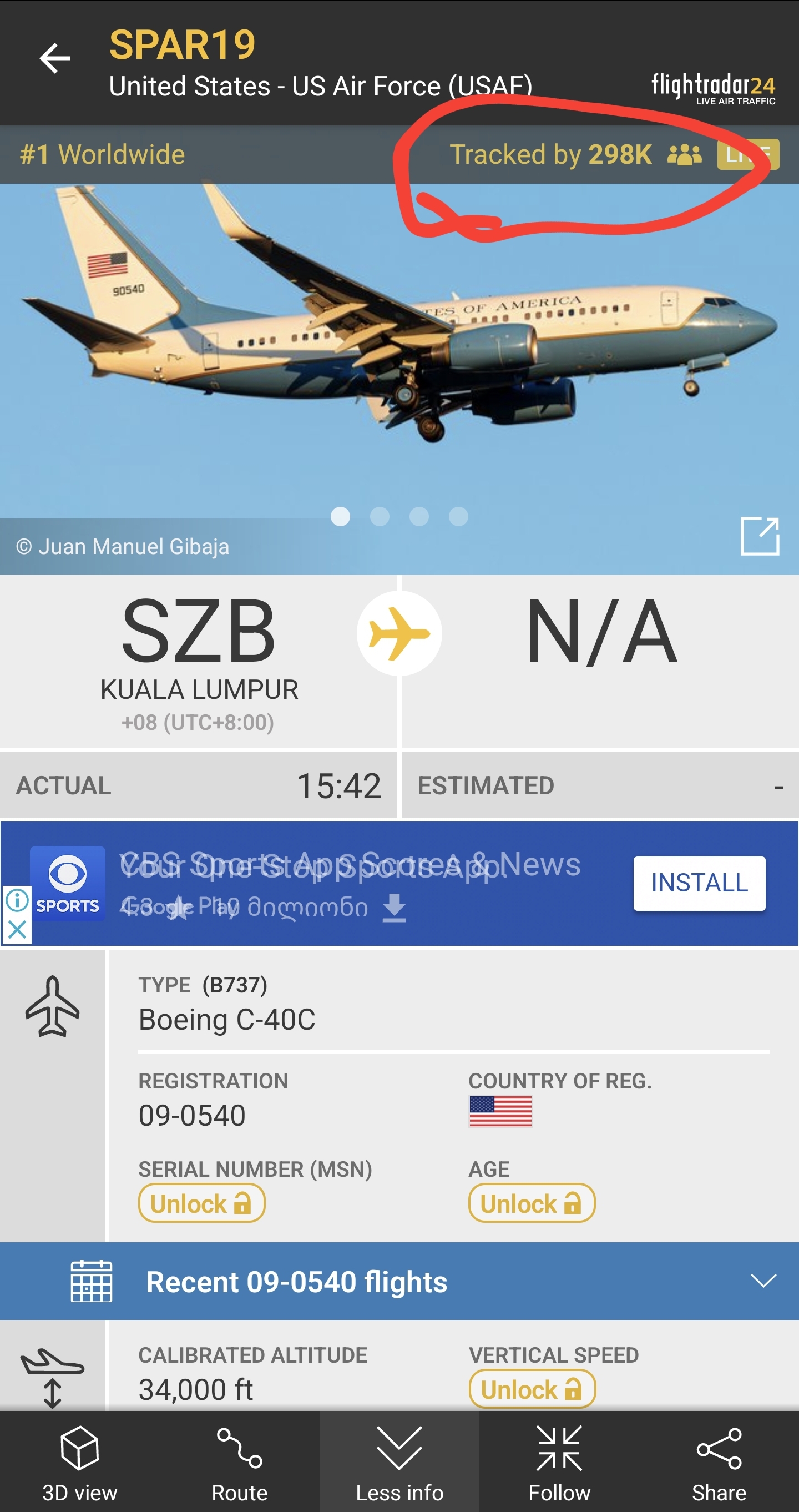Select the second photo indicator dot
799x1512 pixels.
click(x=380, y=517)
